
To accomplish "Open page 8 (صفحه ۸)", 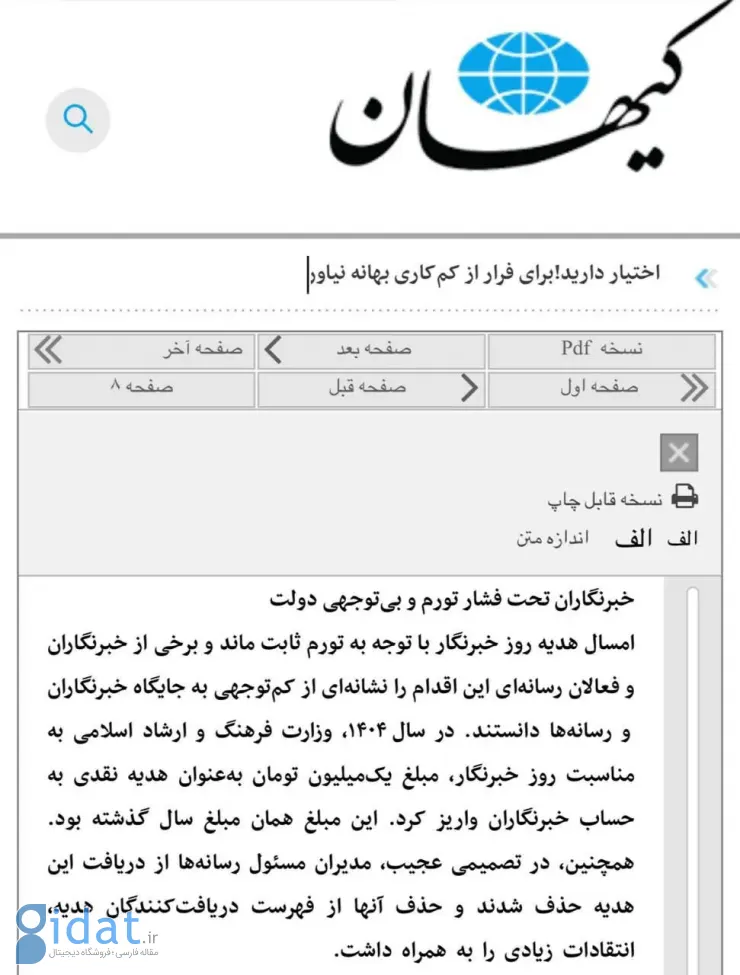I will 142,388.
